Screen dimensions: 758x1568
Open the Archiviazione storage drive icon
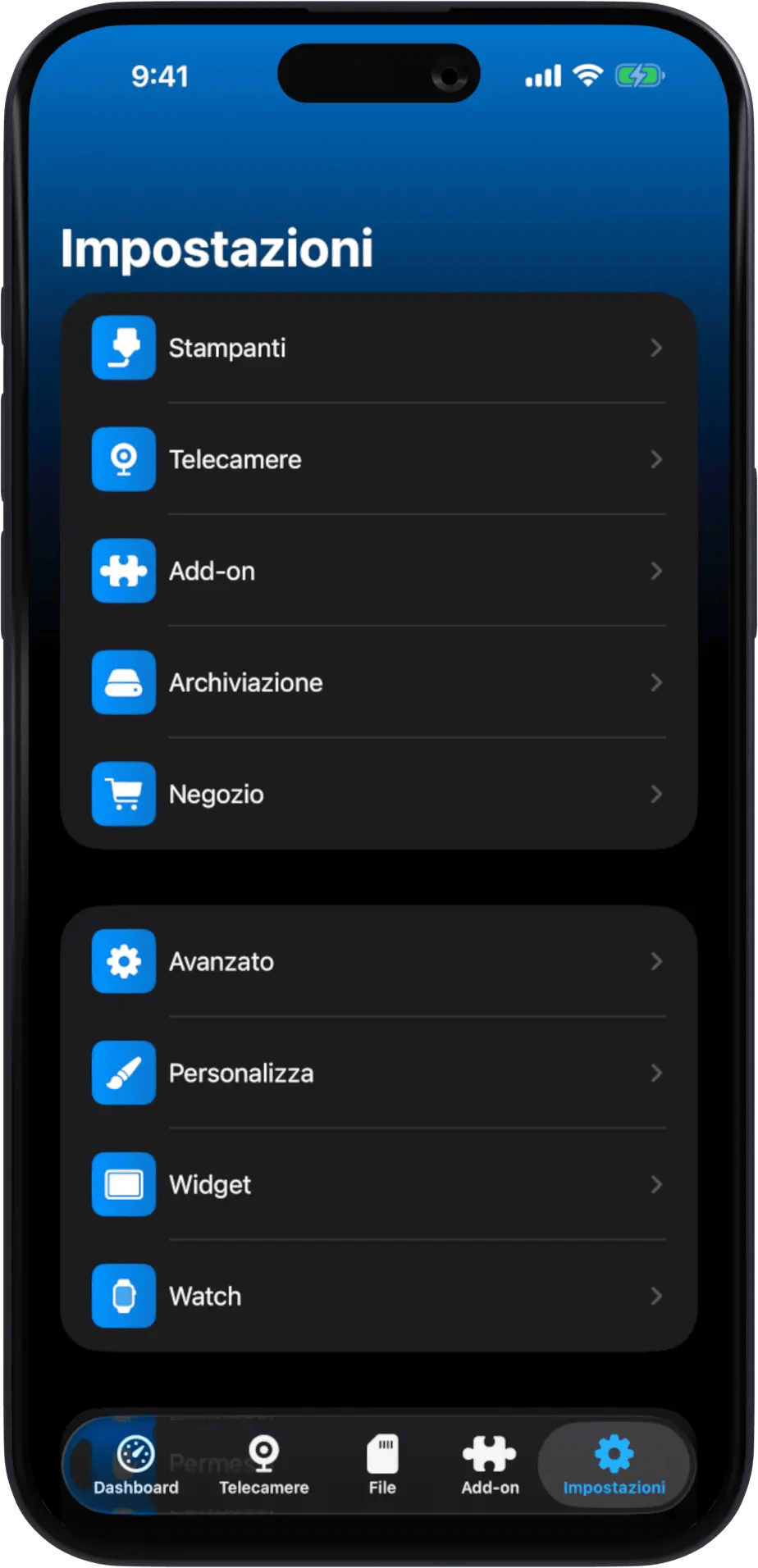tap(123, 682)
